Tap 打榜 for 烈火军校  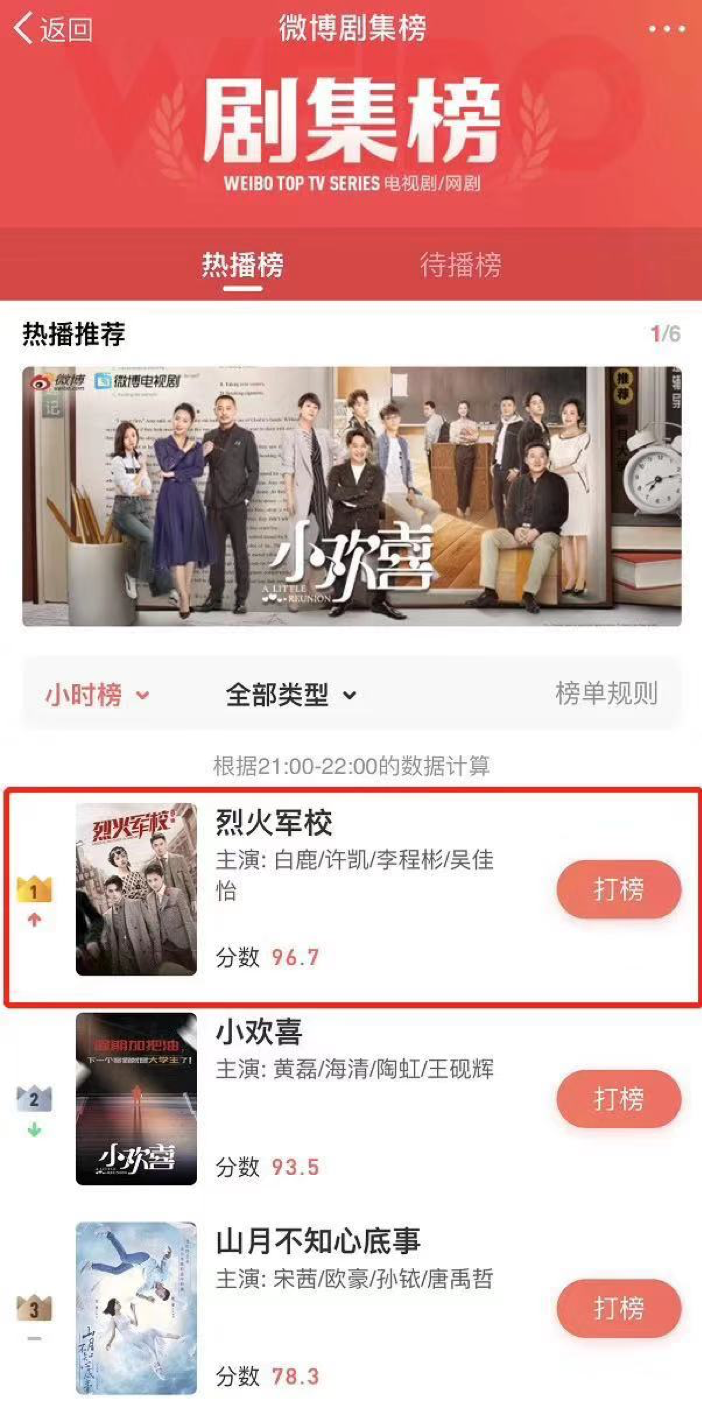pyautogui.click(x=618, y=889)
